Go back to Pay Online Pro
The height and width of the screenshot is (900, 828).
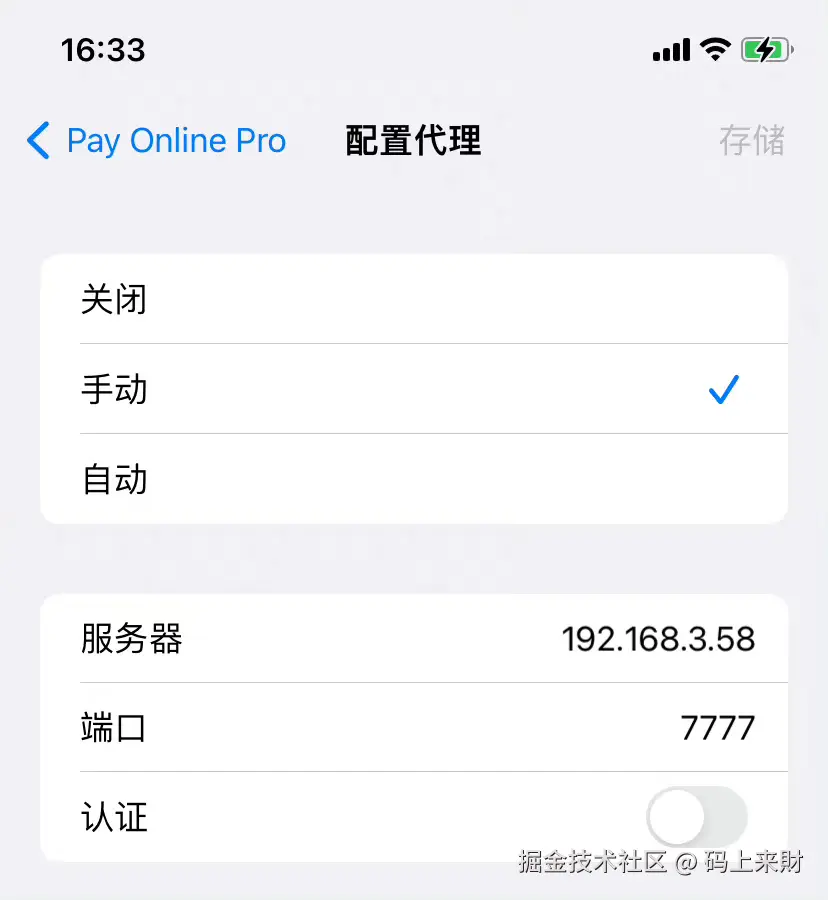coord(157,141)
